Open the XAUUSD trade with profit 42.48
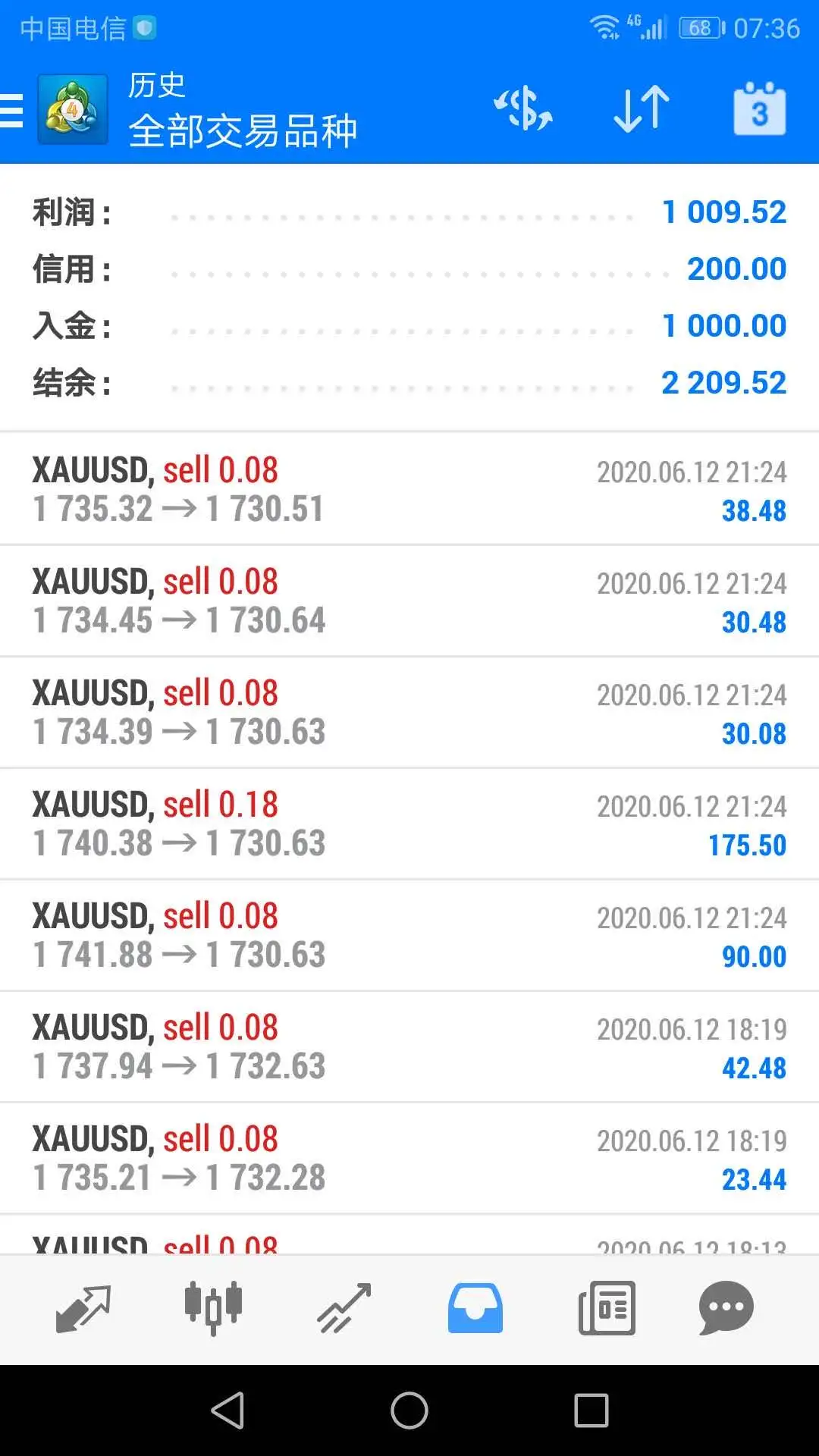The image size is (819, 1456). [409, 1046]
